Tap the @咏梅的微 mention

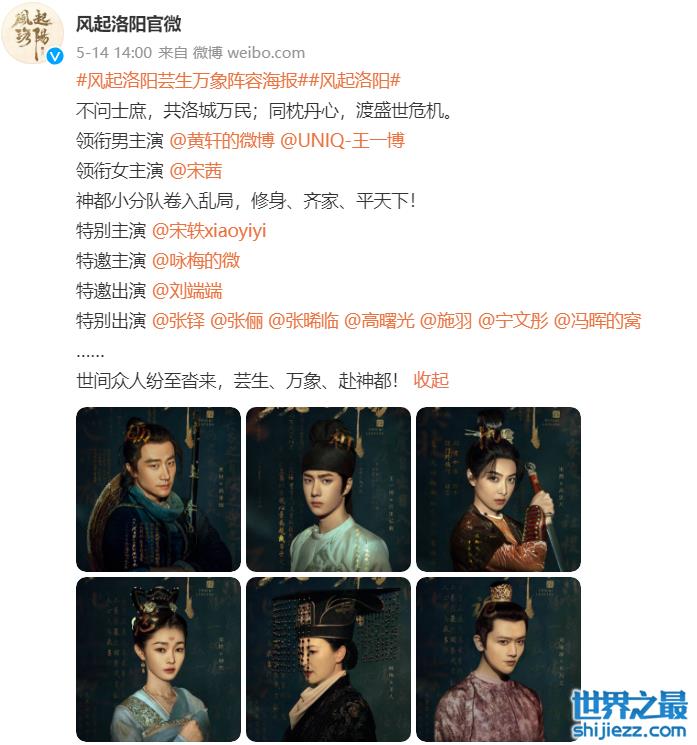(196, 261)
